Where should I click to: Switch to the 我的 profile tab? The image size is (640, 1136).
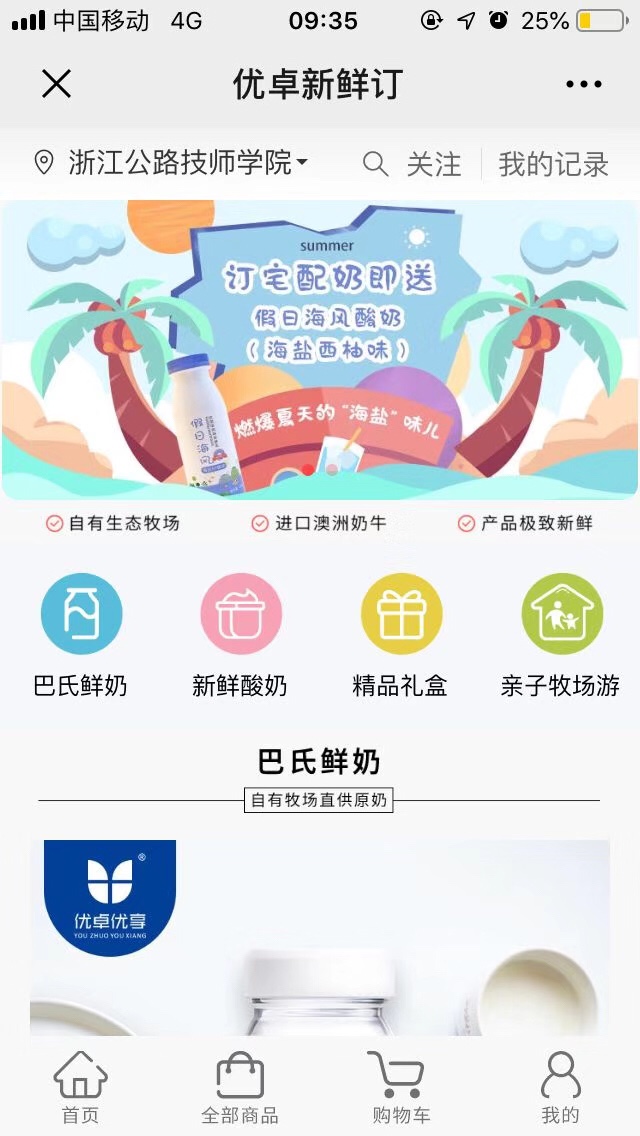[560, 1087]
